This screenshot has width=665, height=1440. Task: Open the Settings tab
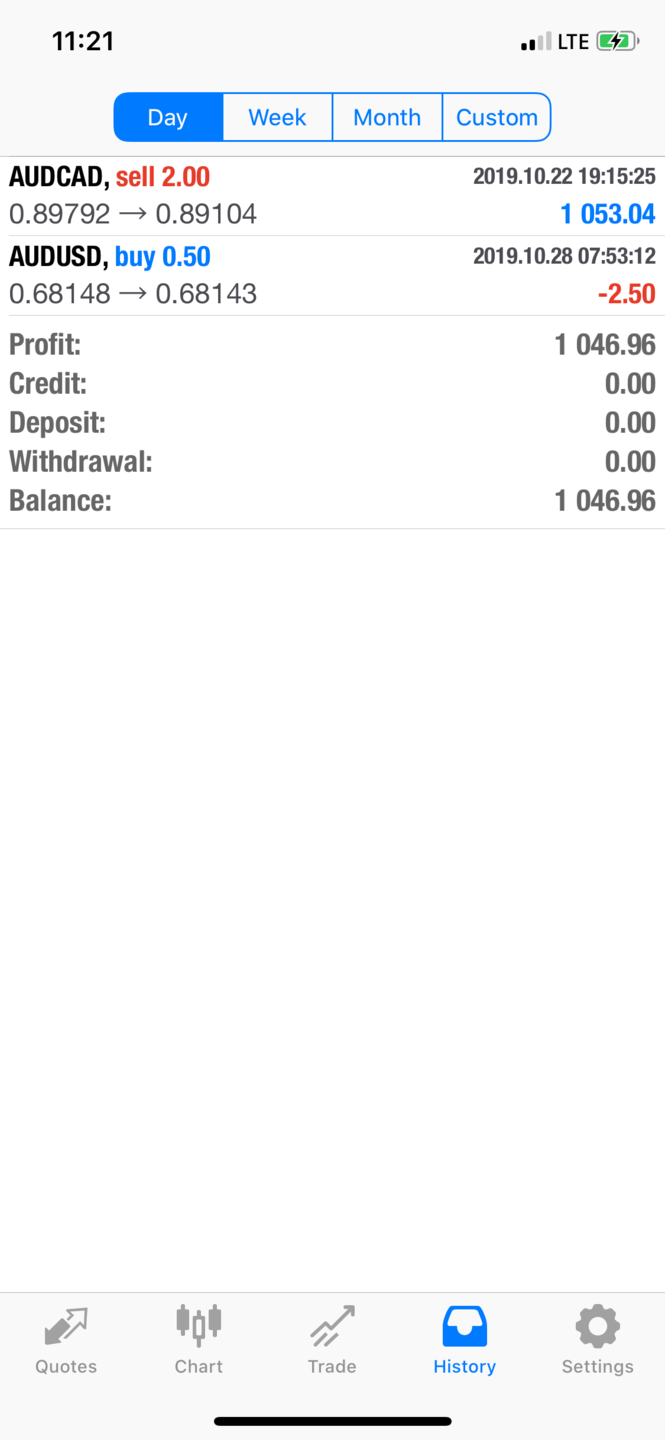(x=597, y=1340)
